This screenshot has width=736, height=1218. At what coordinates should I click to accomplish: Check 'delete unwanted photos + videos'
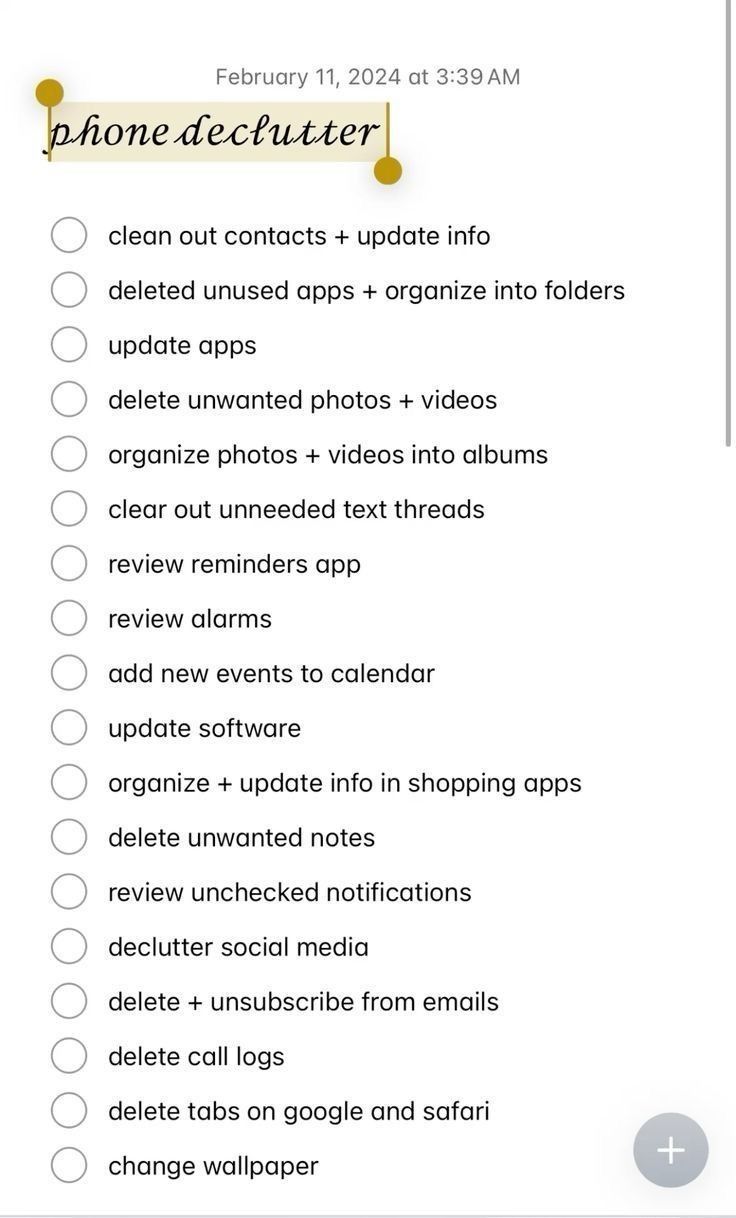click(69, 398)
